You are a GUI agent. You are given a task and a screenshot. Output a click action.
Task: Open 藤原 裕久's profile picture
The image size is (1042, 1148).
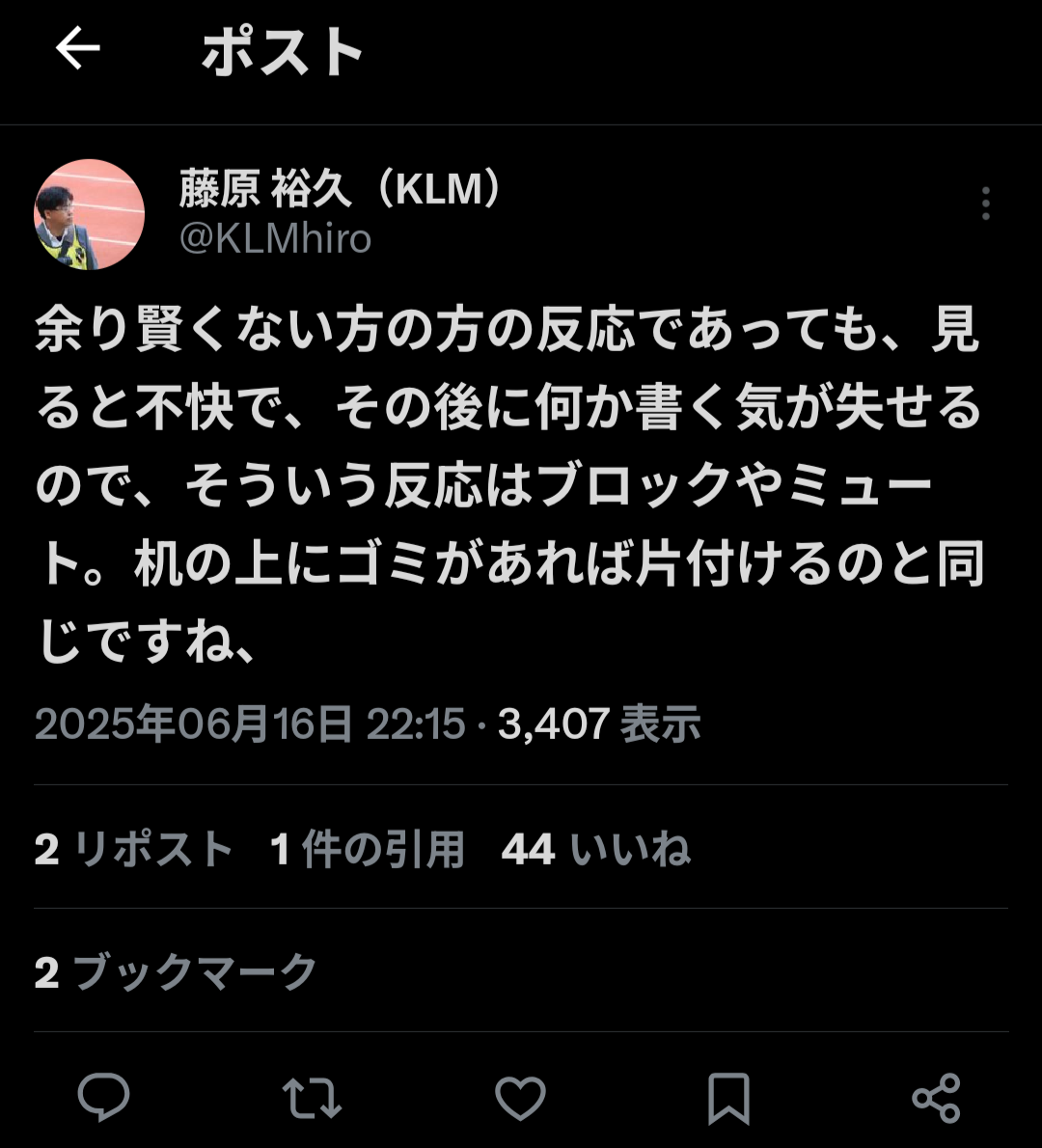tap(90, 214)
